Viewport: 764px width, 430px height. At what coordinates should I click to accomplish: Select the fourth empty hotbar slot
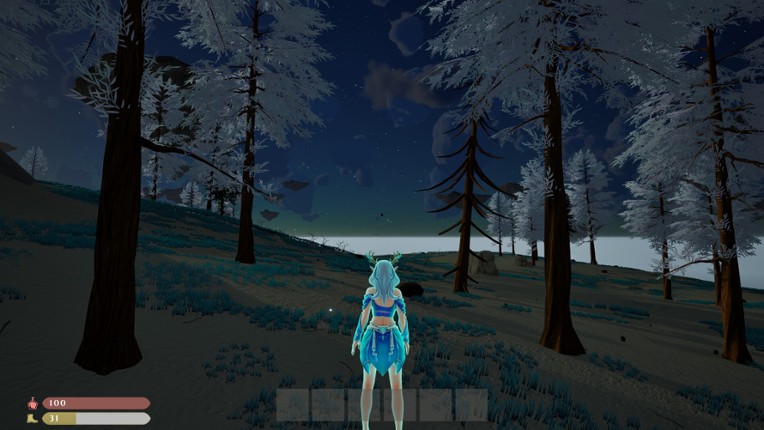(x=400, y=405)
